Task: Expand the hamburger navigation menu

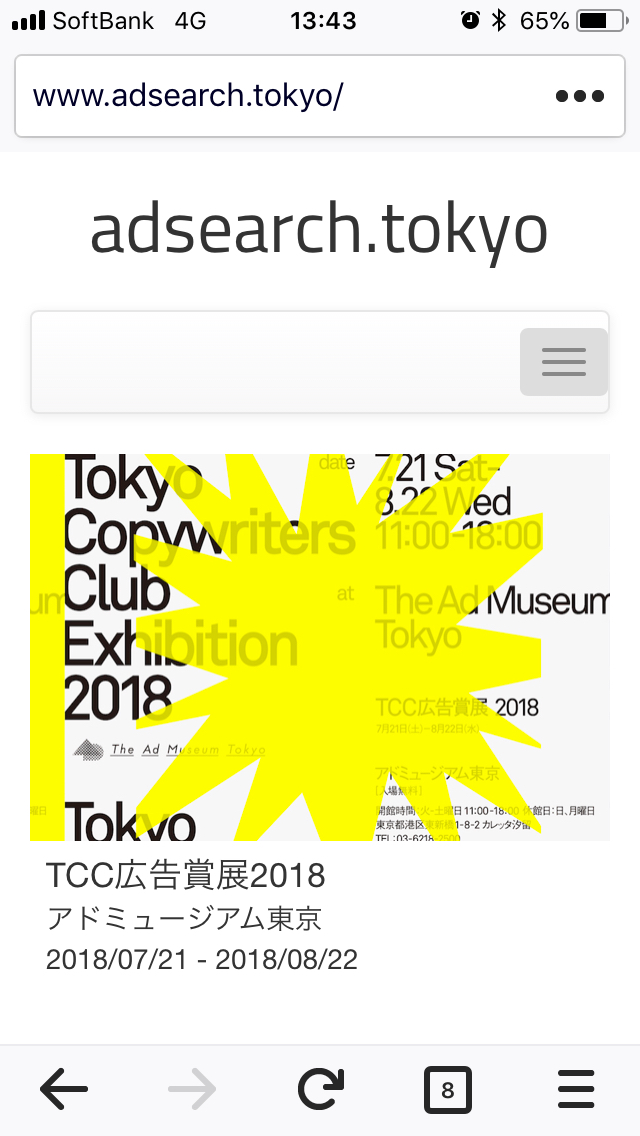Action: pos(563,362)
